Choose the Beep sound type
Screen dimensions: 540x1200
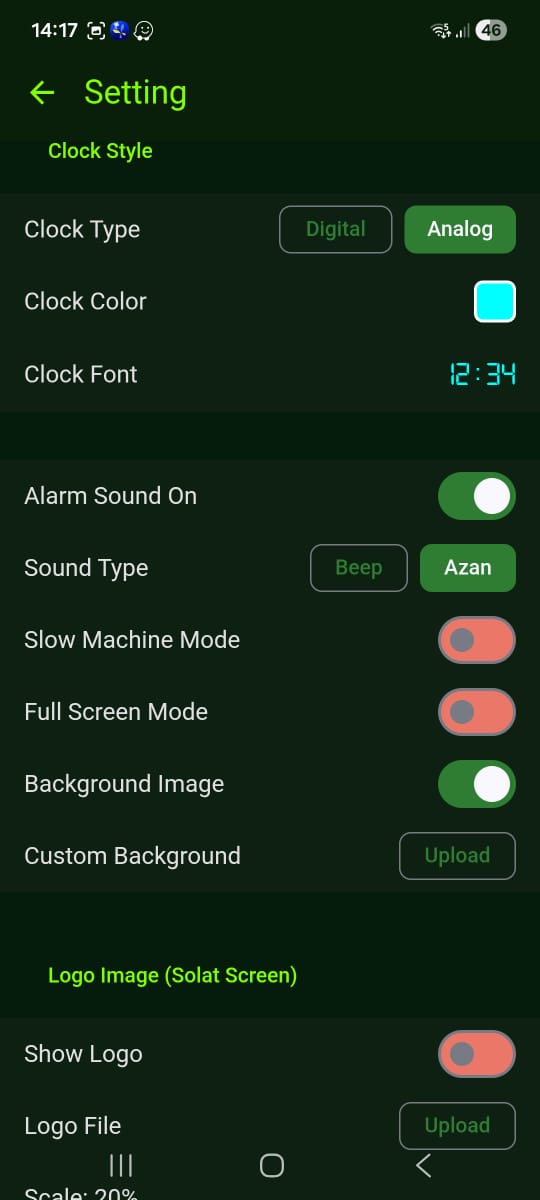click(x=359, y=568)
